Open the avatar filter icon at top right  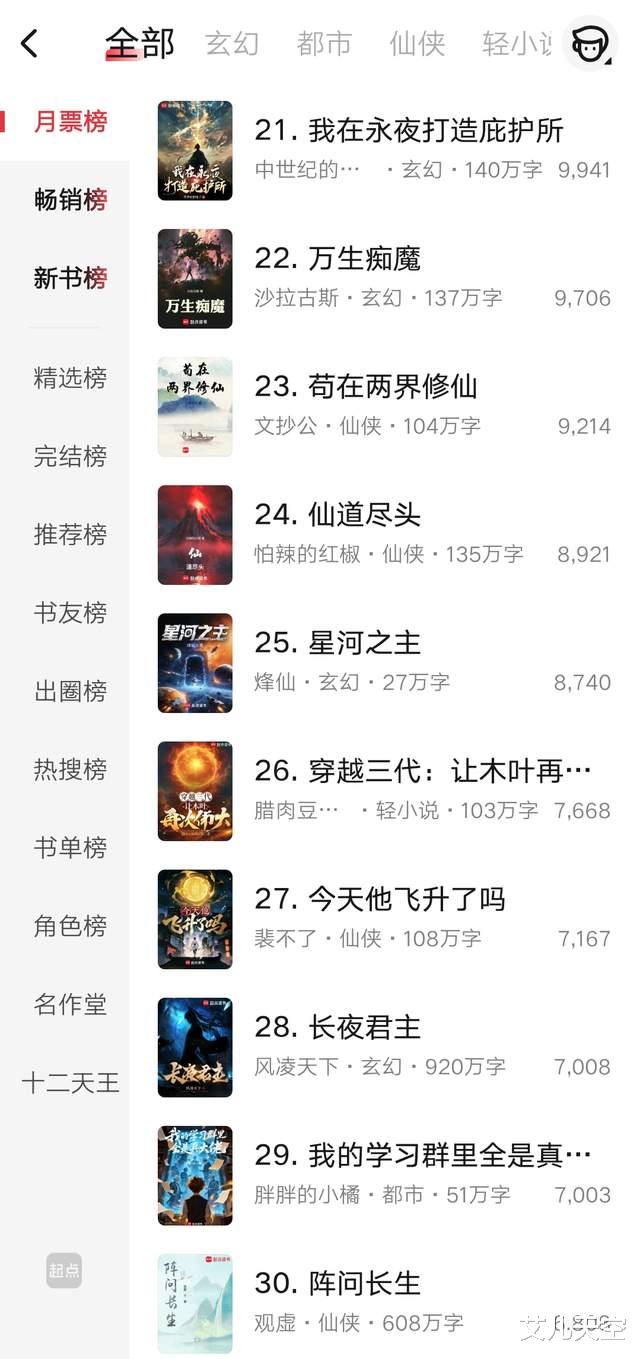[590, 44]
